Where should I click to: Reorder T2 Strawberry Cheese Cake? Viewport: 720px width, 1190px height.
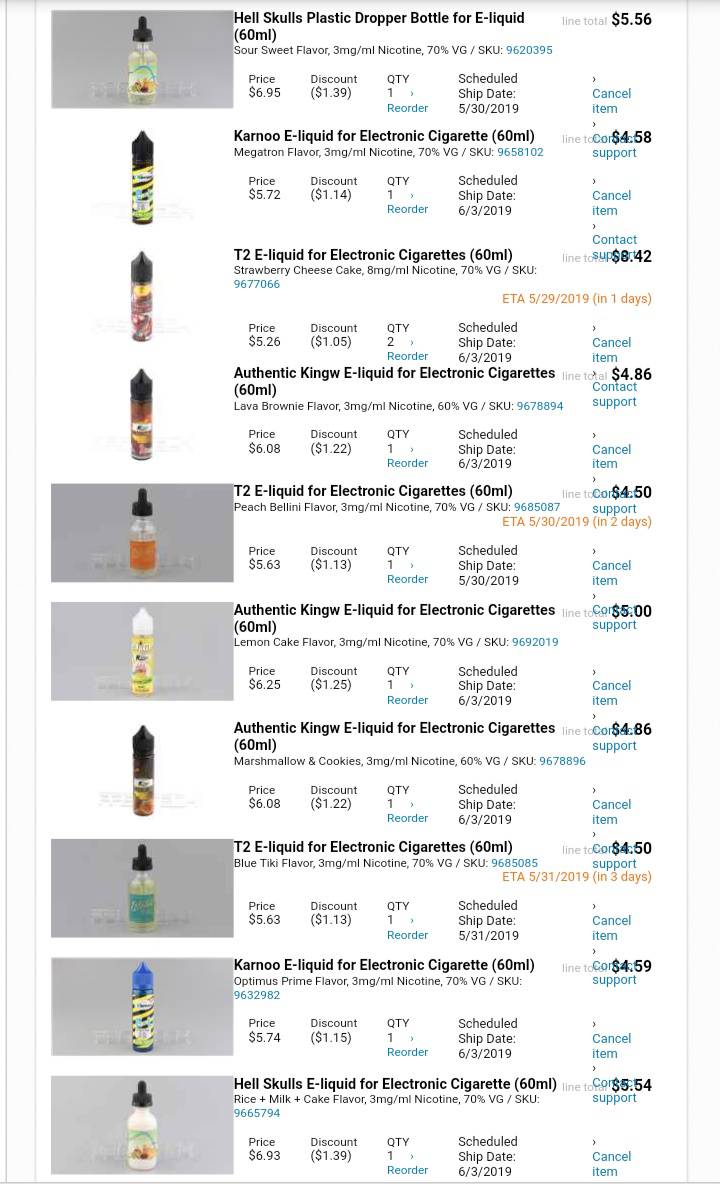(x=407, y=356)
